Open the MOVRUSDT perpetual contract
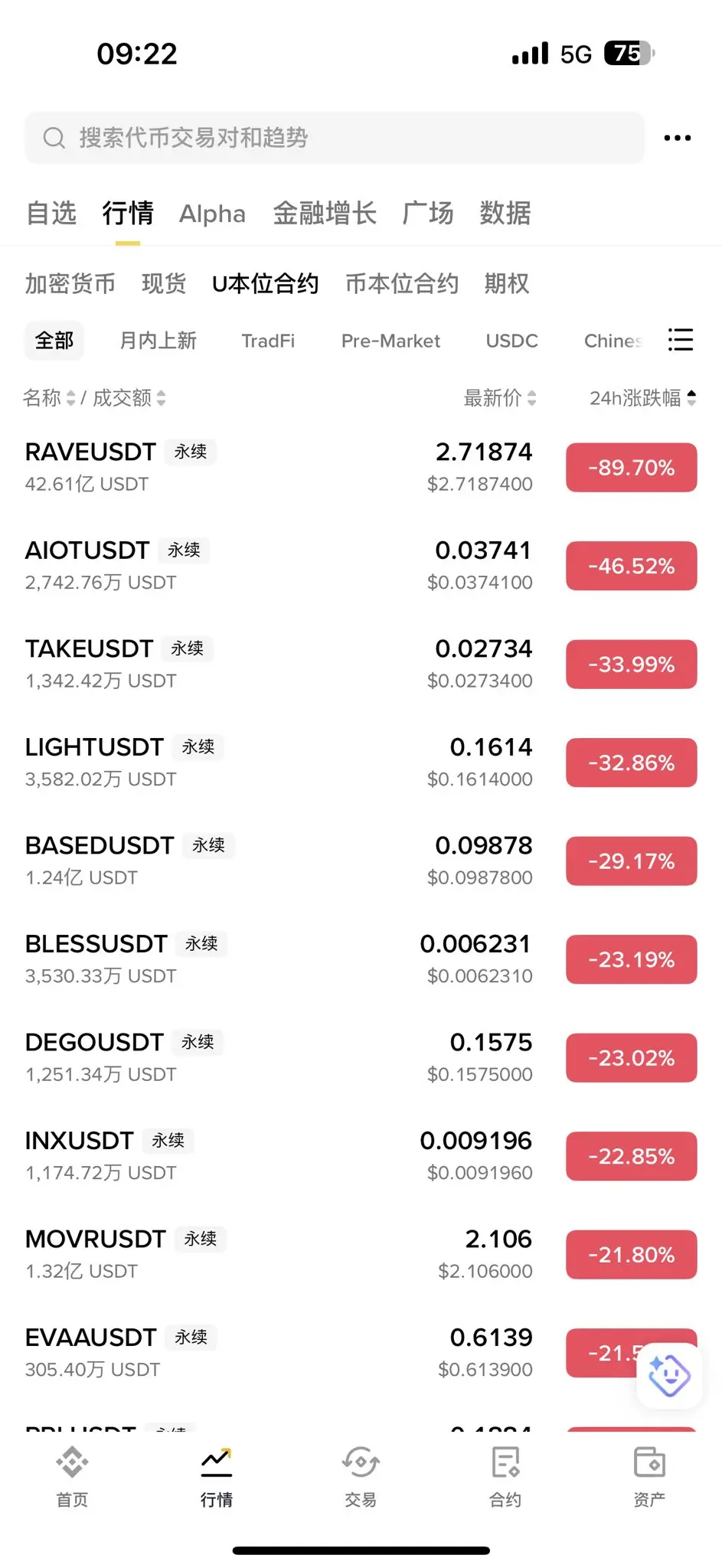 point(361,1254)
